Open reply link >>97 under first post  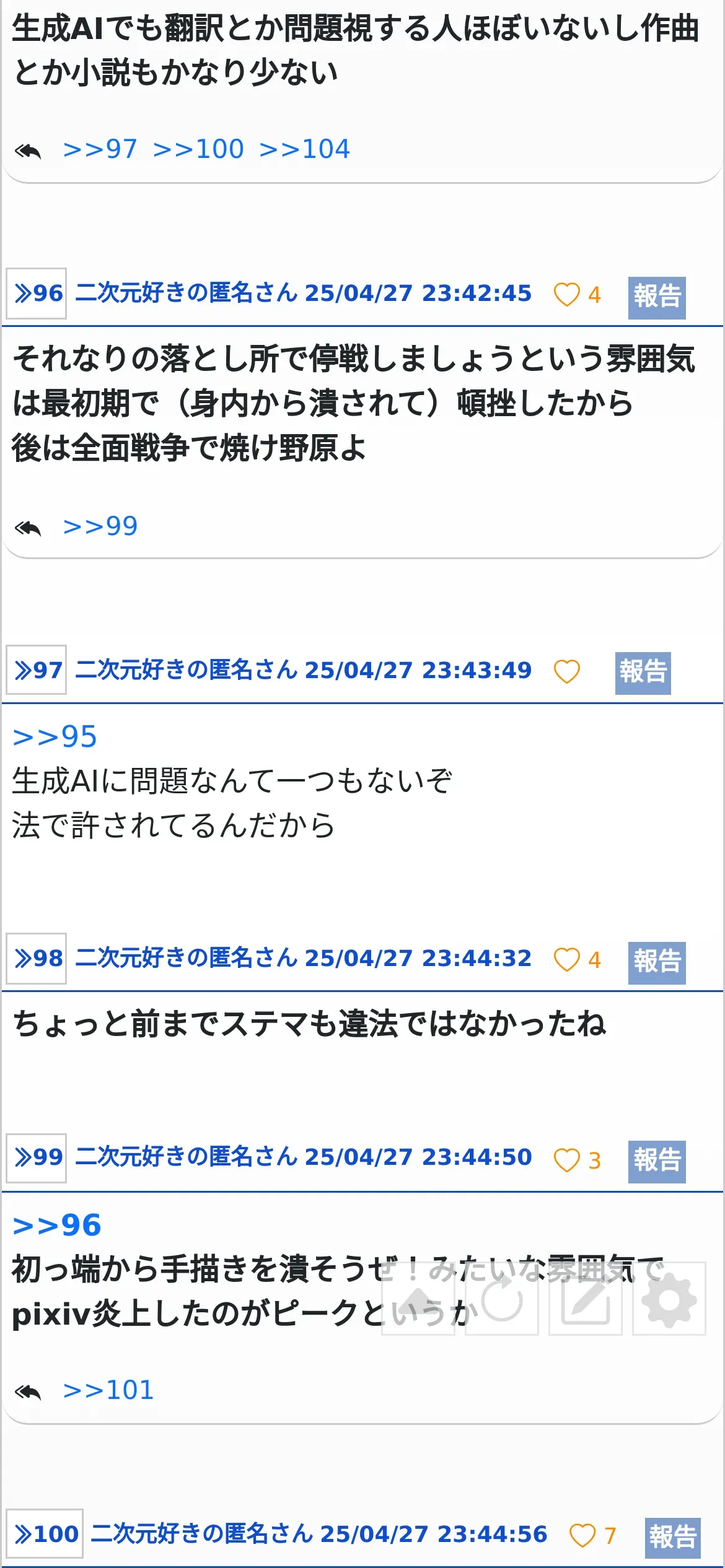pyautogui.click(x=100, y=149)
